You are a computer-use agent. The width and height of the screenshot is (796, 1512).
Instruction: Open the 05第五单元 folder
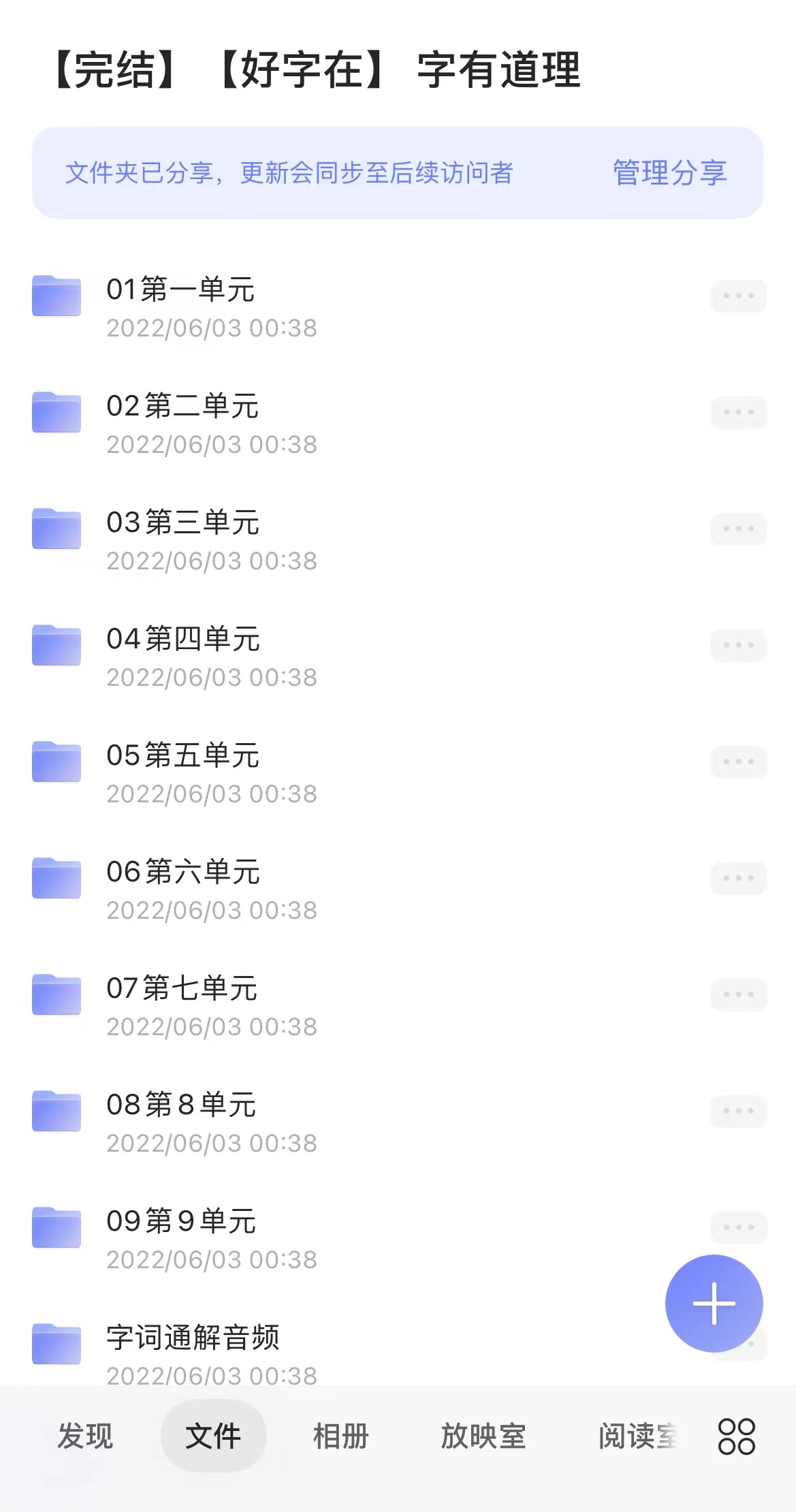182,756
